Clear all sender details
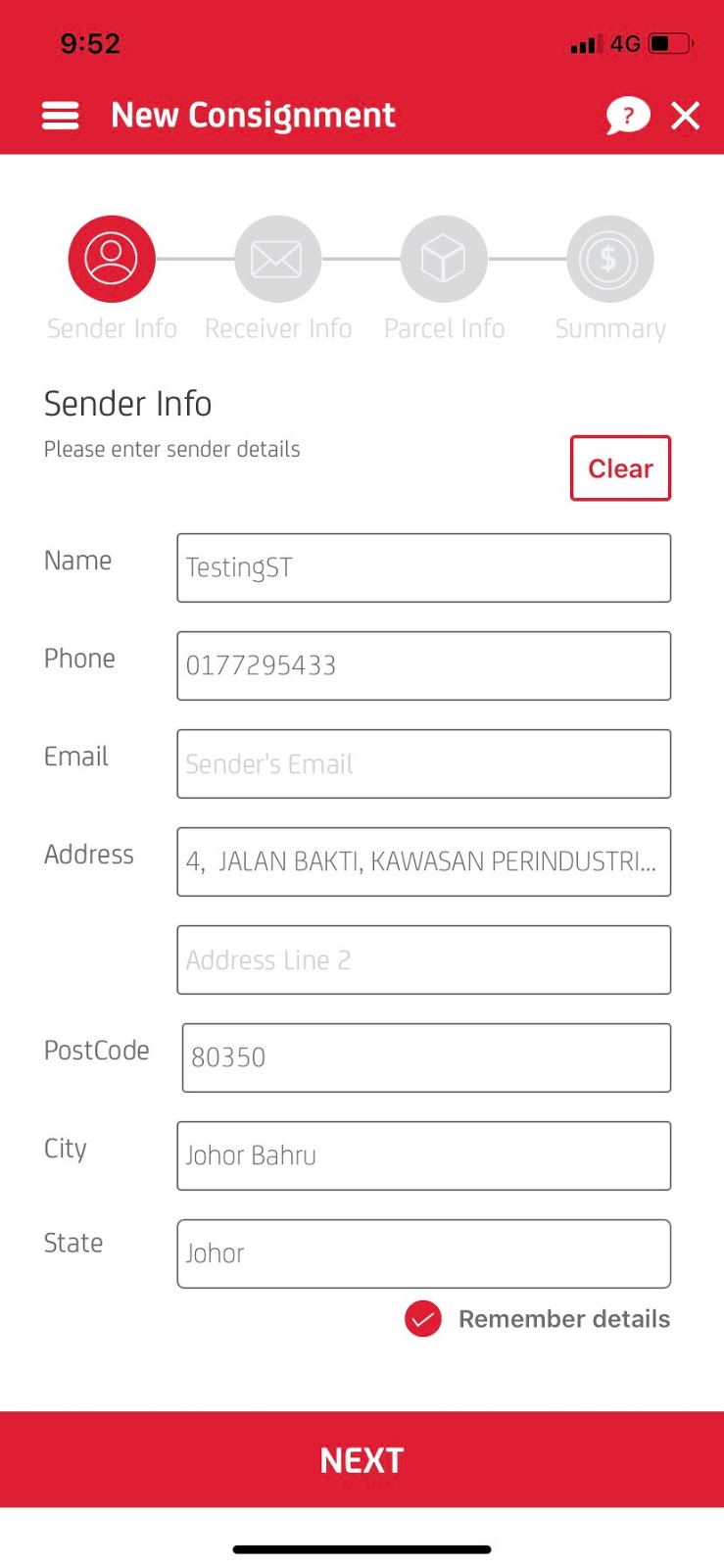 [620, 468]
